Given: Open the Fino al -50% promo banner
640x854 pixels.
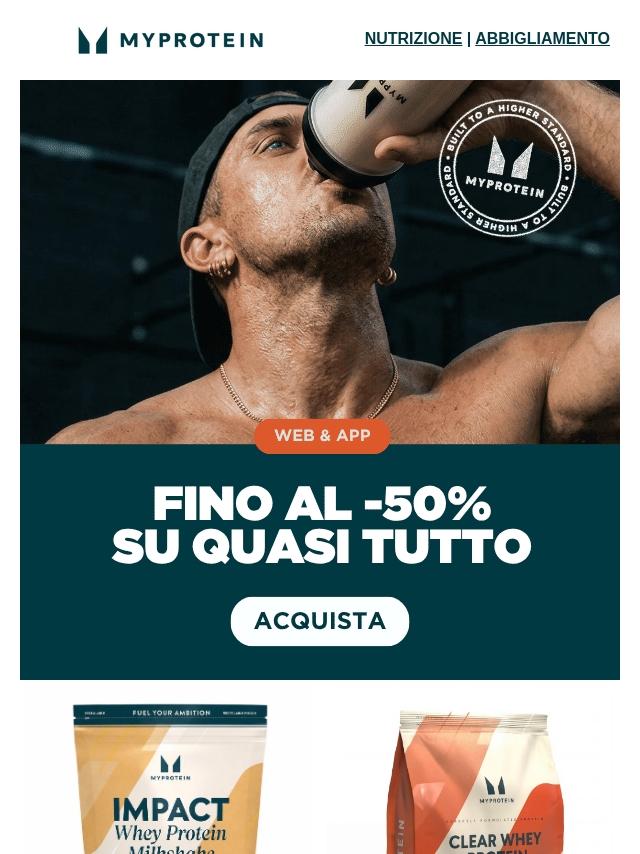Looking at the screenshot, I should tap(320, 380).
